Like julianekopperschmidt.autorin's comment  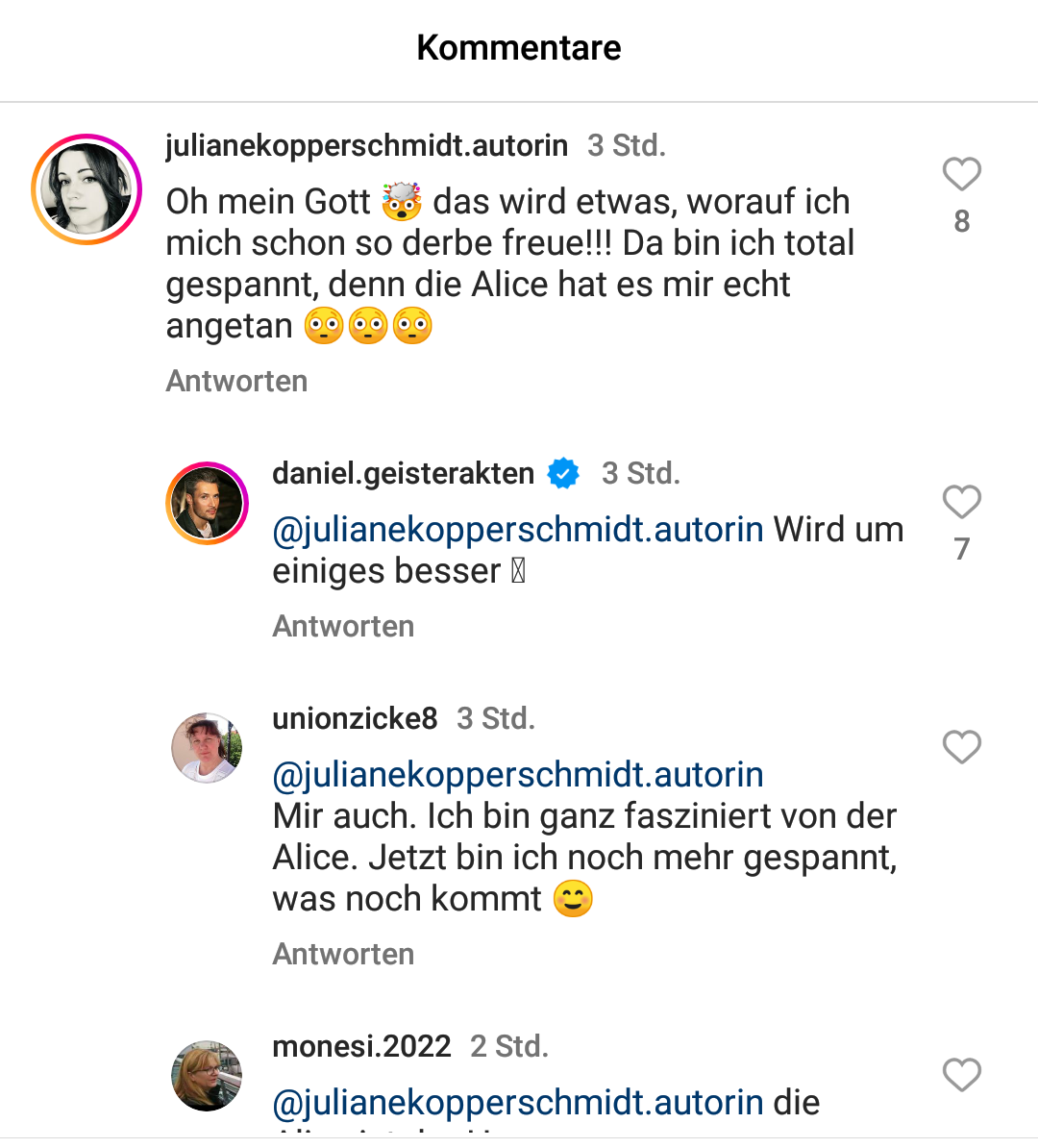[961, 174]
